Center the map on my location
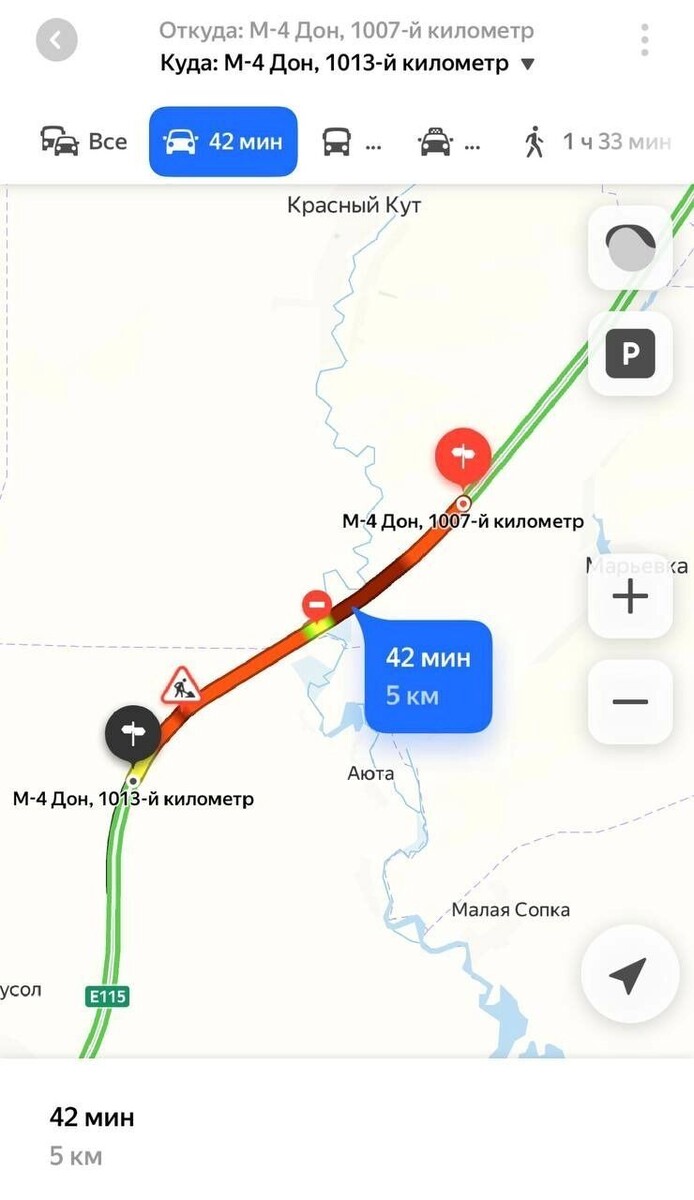Screen dimensions: 694x1200 tap(630, 975)
